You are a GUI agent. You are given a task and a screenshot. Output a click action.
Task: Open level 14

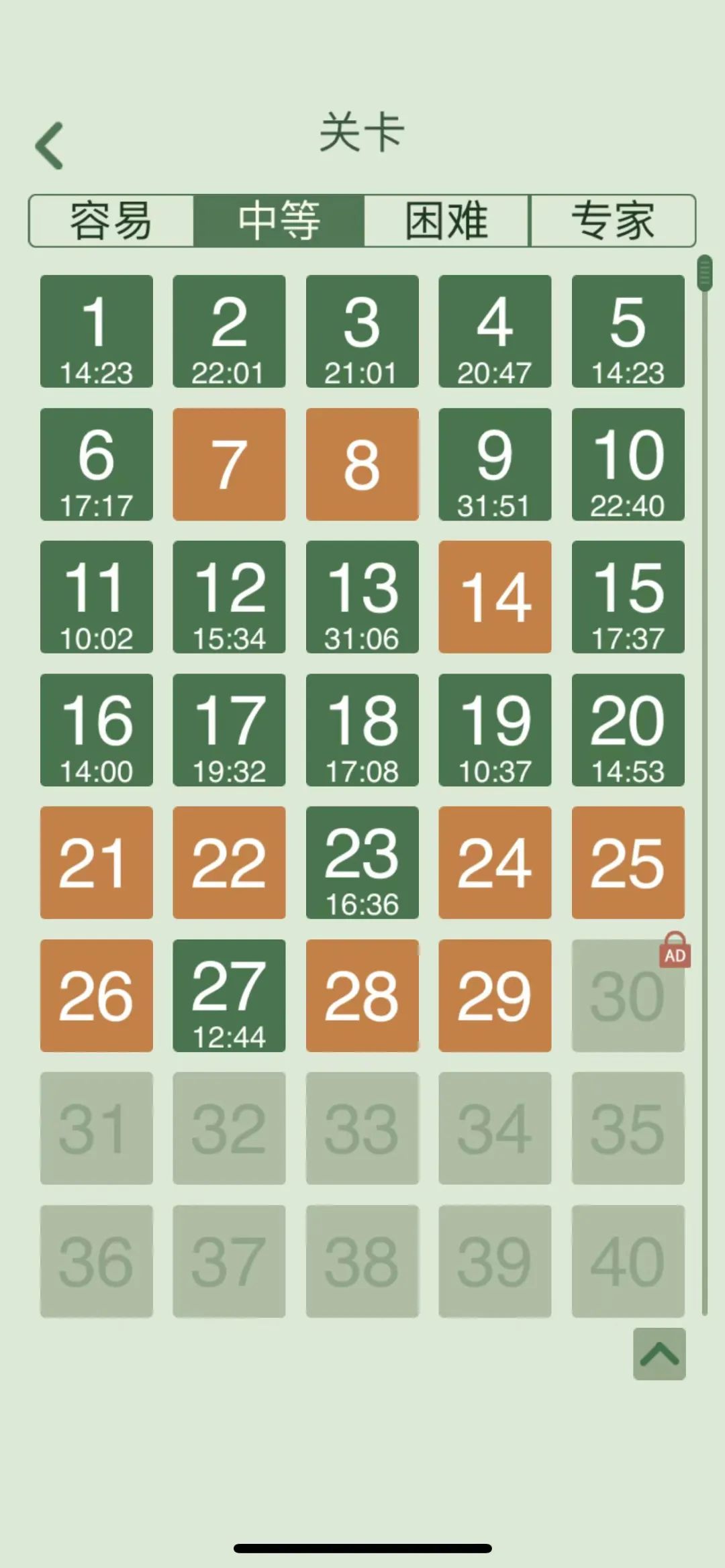pos(495,596)
